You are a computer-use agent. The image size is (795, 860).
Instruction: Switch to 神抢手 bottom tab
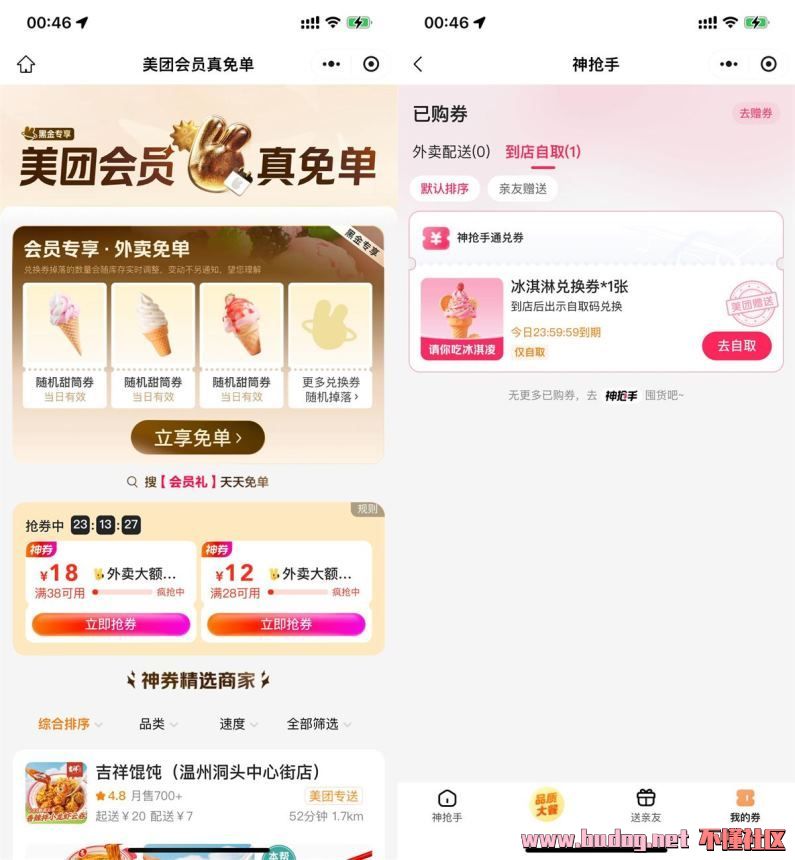447,806
